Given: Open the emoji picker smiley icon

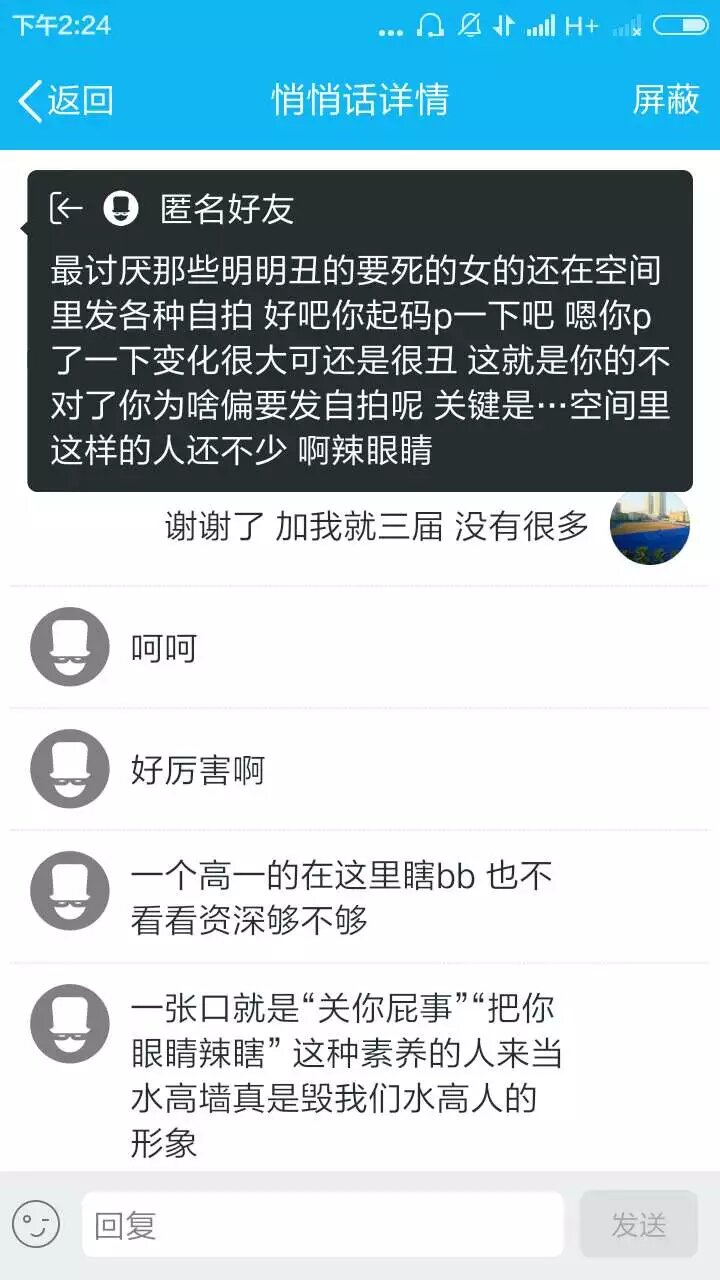Looking at the screenshot, I should pyautogui.click(x=36, y=1224).
